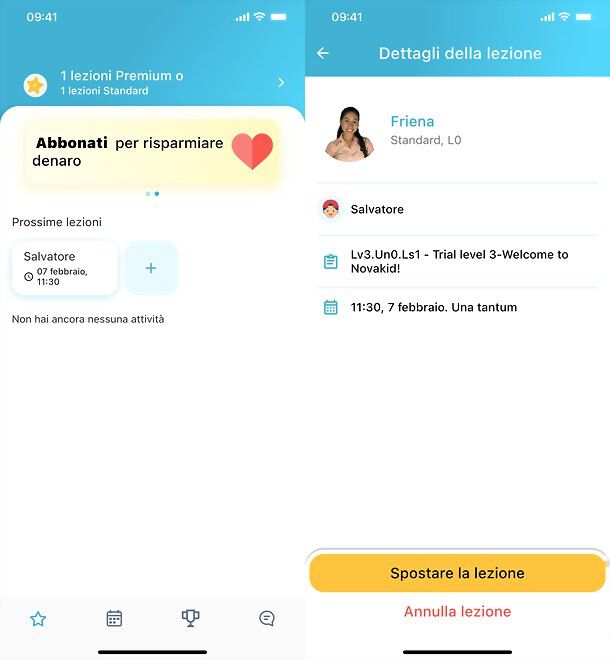Image resolution: width=610 pixels, height=660 pixels.
Task: Open Salvatore's lesson on 07 febbraio
Action: tap(64, 268)
